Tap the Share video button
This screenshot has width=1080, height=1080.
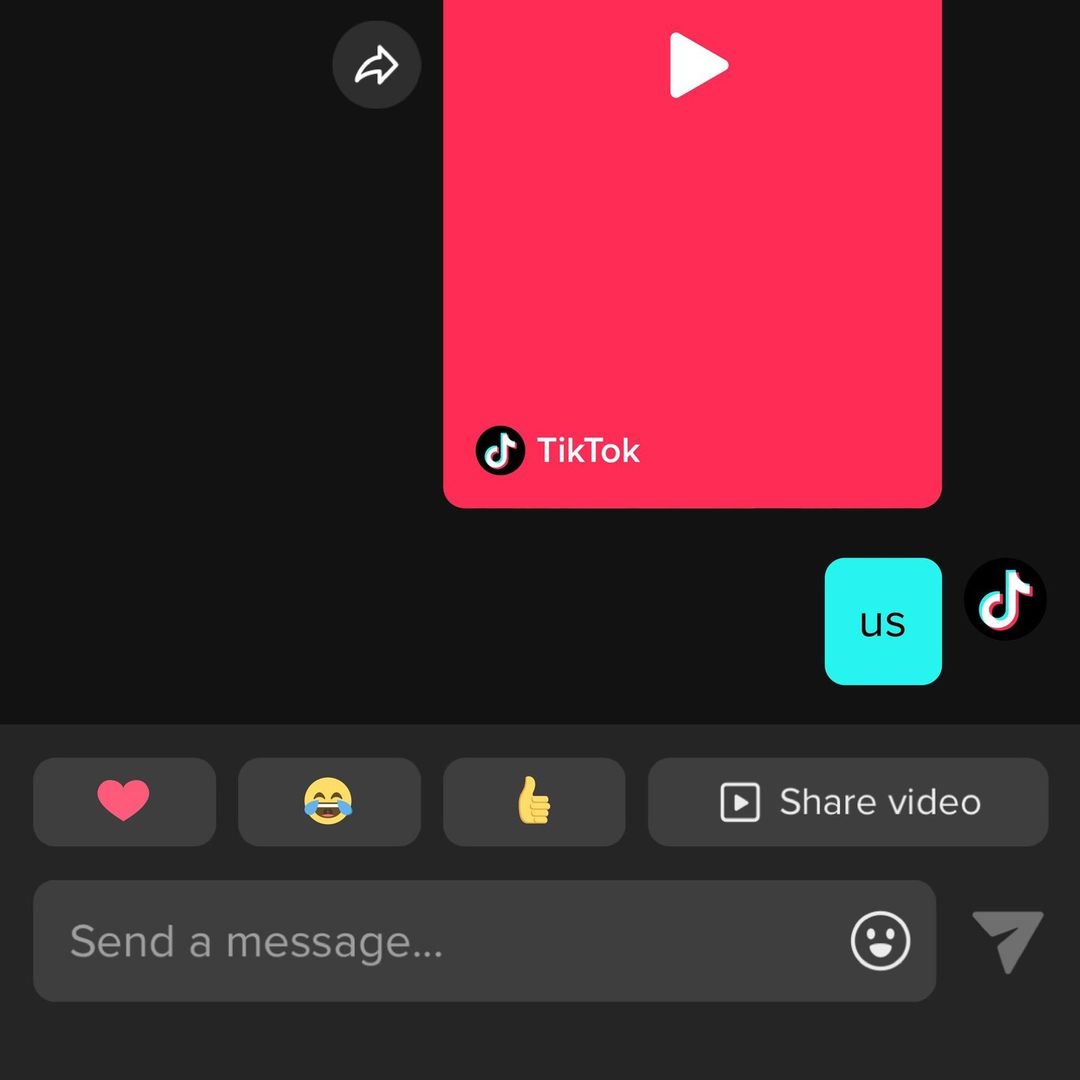coord(848,802)
